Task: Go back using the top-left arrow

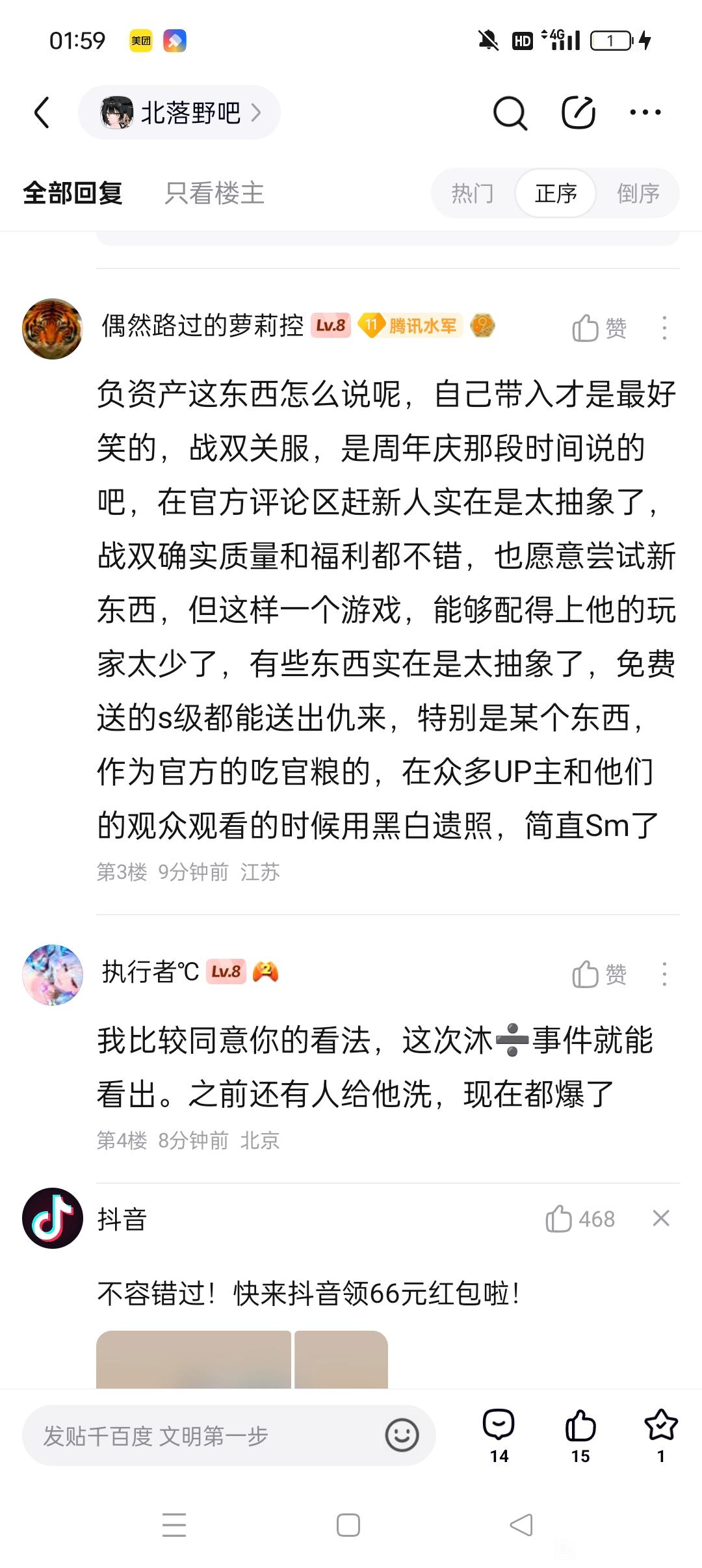Action: pos(42,112)
